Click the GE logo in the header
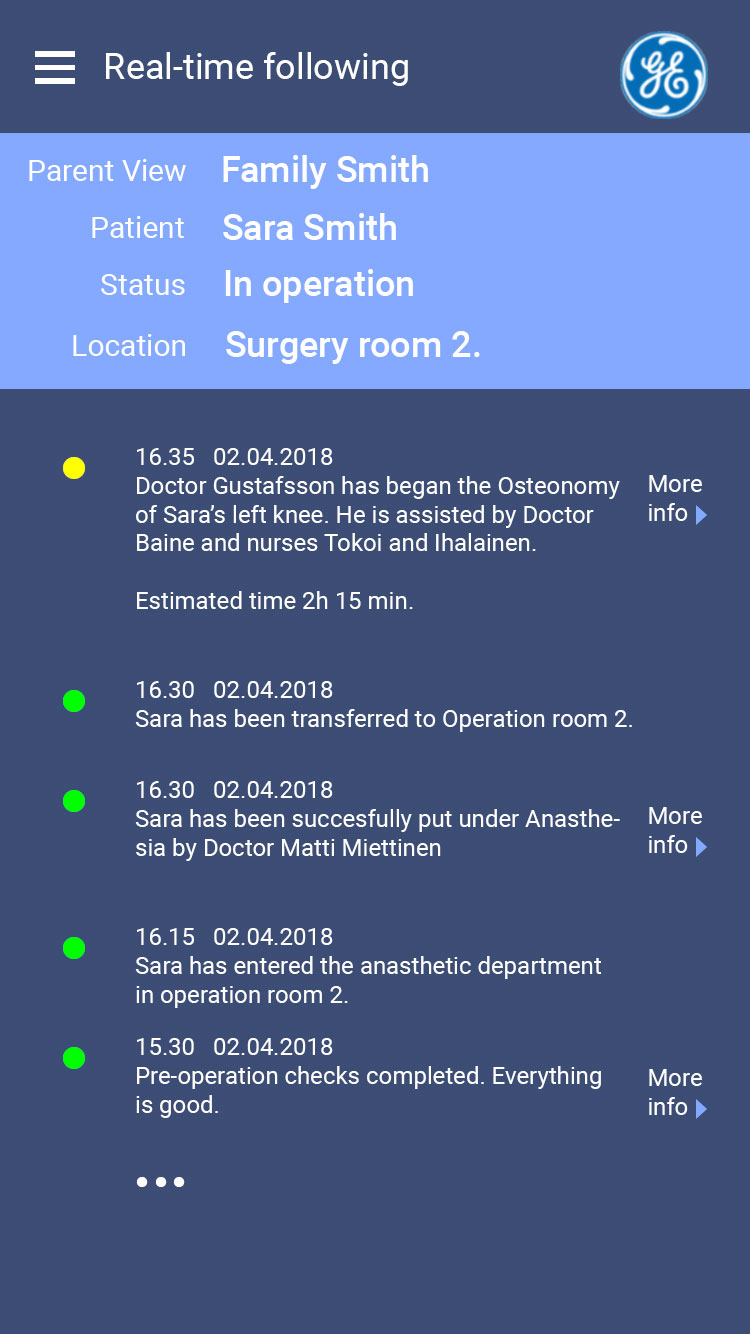The image size is (750, 1334). pyautogui.click(x=663, y=75)
